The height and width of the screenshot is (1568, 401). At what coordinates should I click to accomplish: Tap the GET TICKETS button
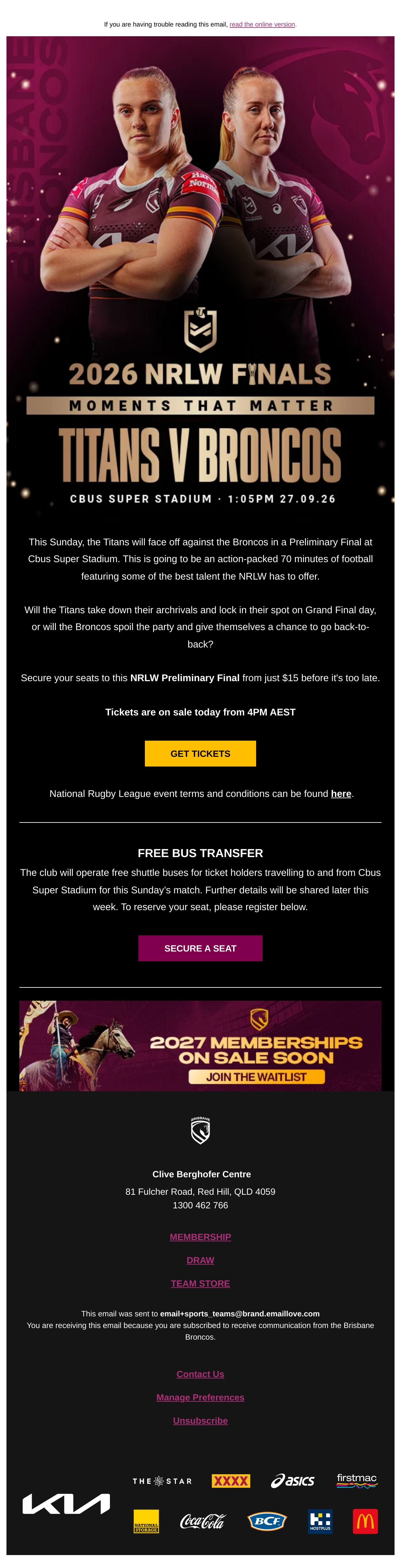pyautogui.click(x=200, y=754)
